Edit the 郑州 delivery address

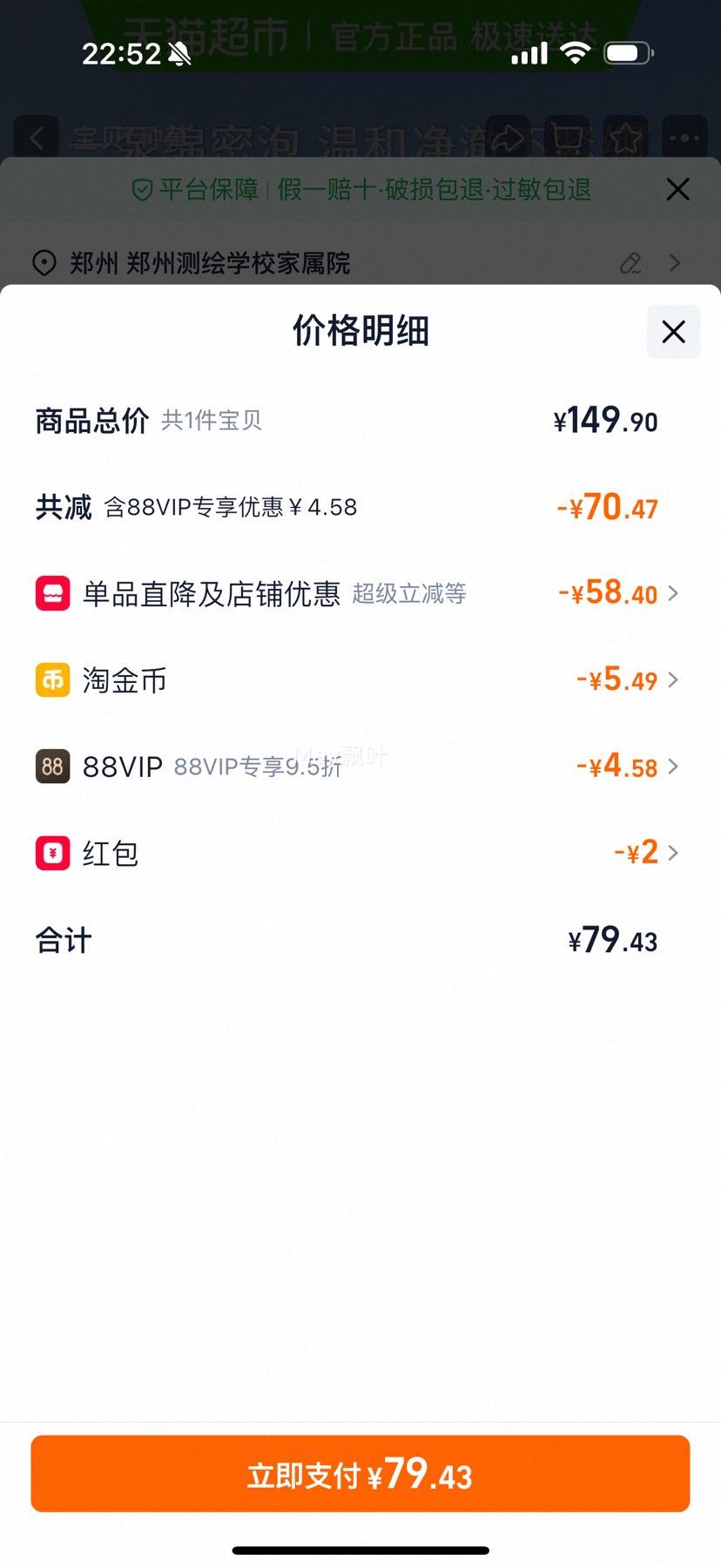630,263
